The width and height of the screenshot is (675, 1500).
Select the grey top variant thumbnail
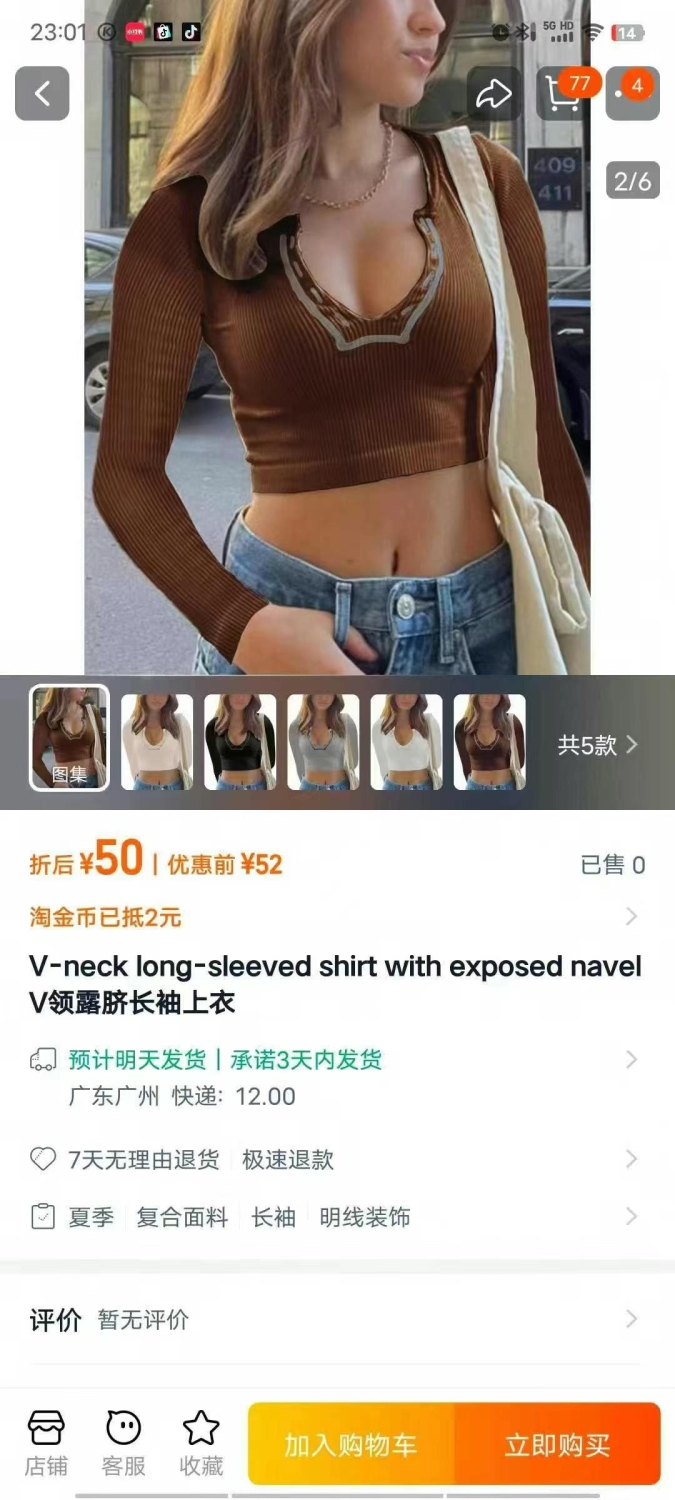[323, 742]
